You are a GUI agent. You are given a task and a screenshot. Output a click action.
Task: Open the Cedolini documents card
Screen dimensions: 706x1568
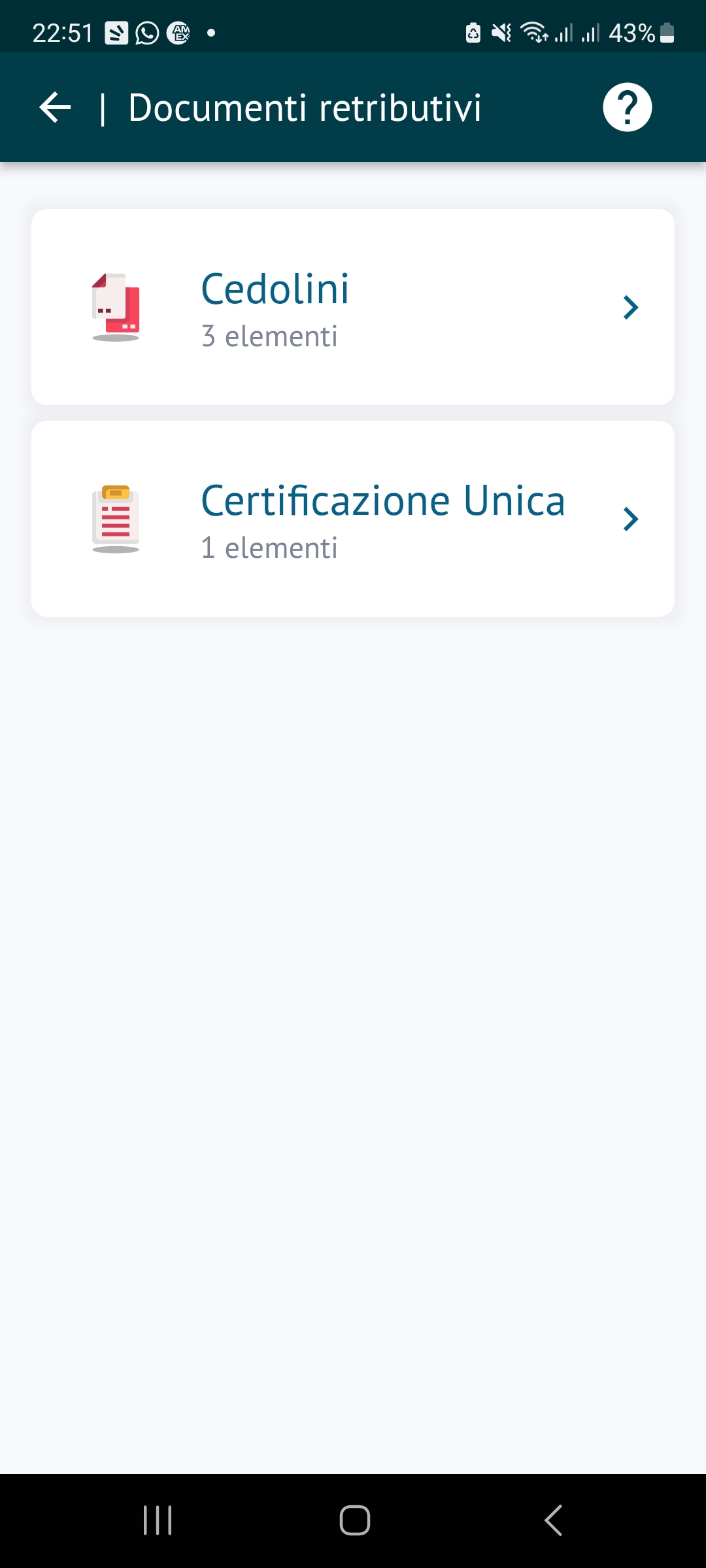(x=353, y=307)
